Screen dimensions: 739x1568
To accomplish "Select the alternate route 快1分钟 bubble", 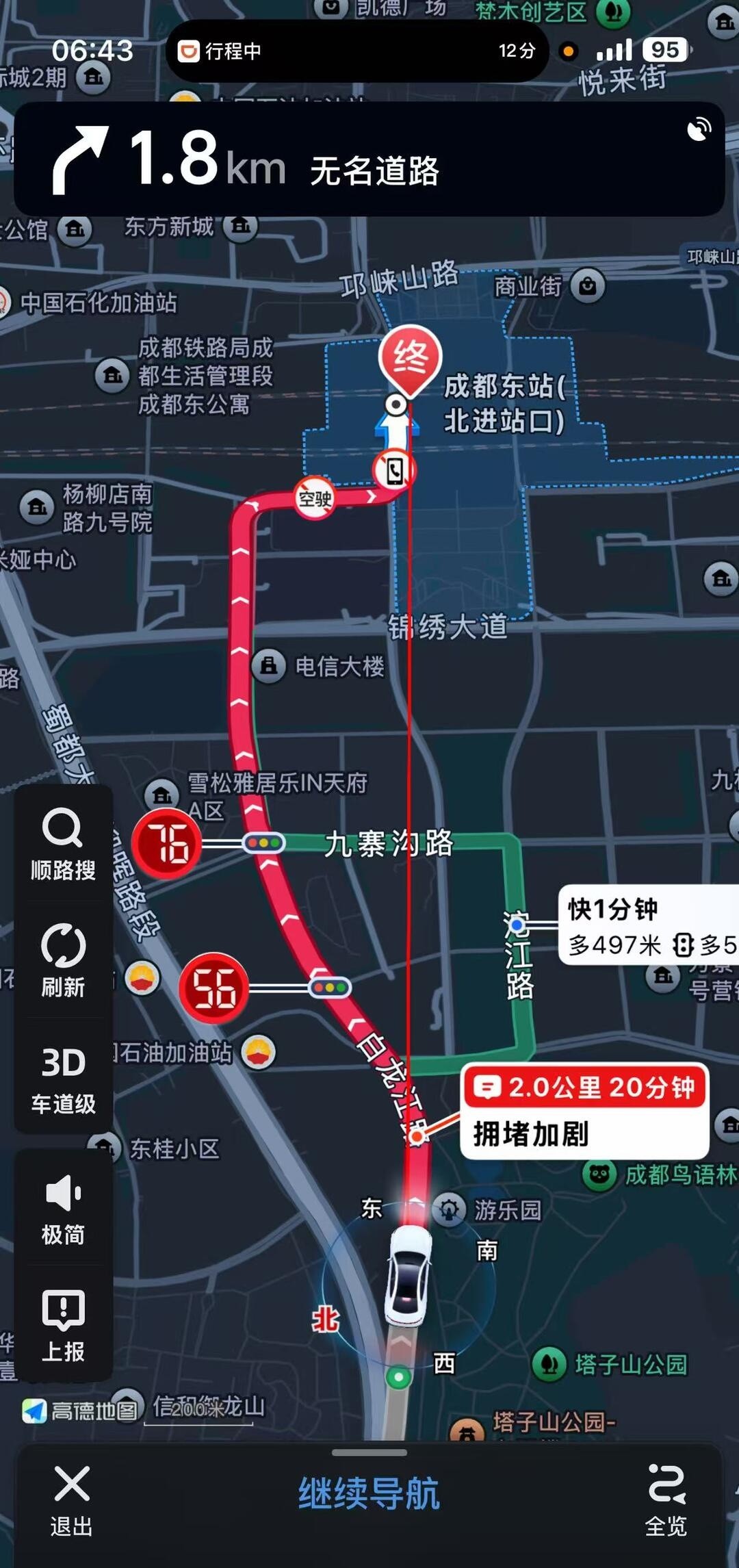I will point(647,925).
